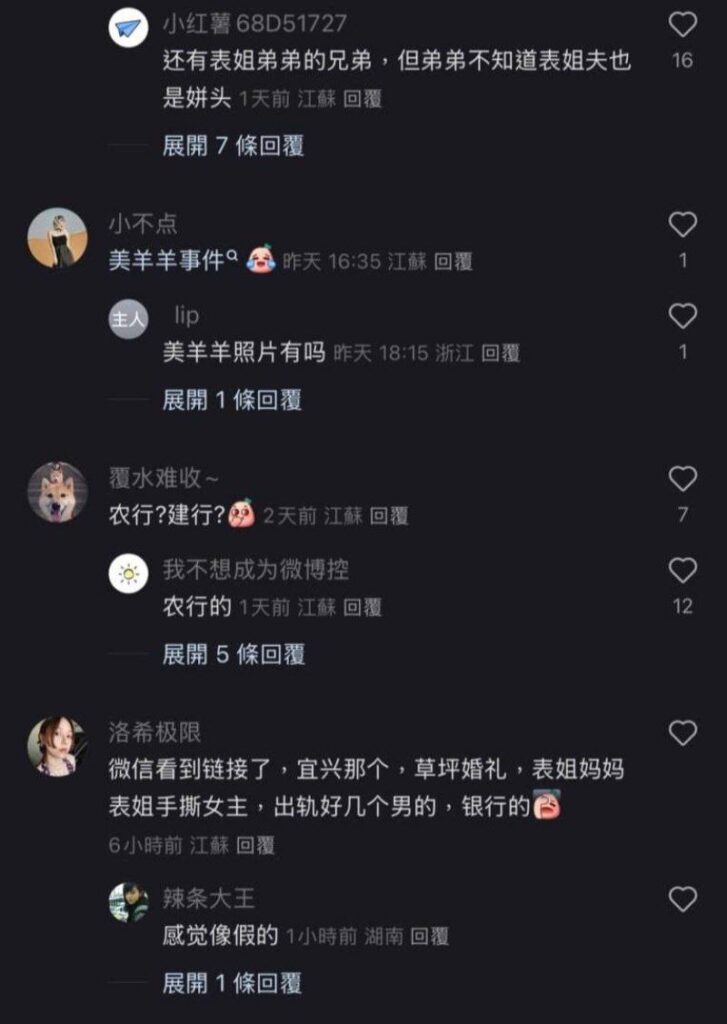The width and height of the screenshot is (727, 1024).
Task: Open 洛希极限's profile avatar
Action: (x=57, y=746)
